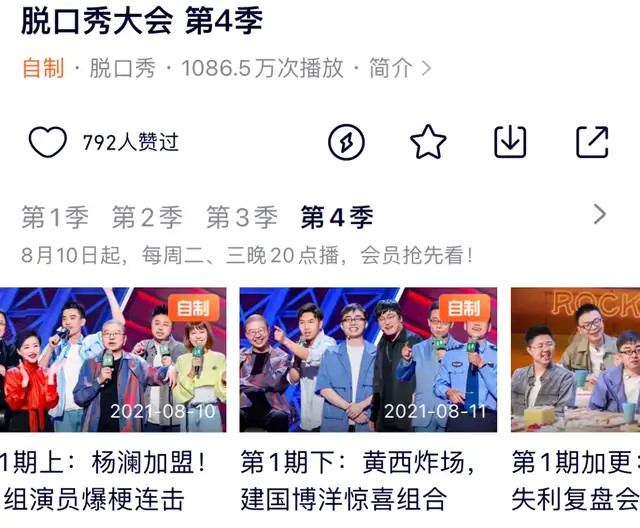Favorite the show with the star icon
Screen dimensions: 640x528
click(x=428, y=143)
